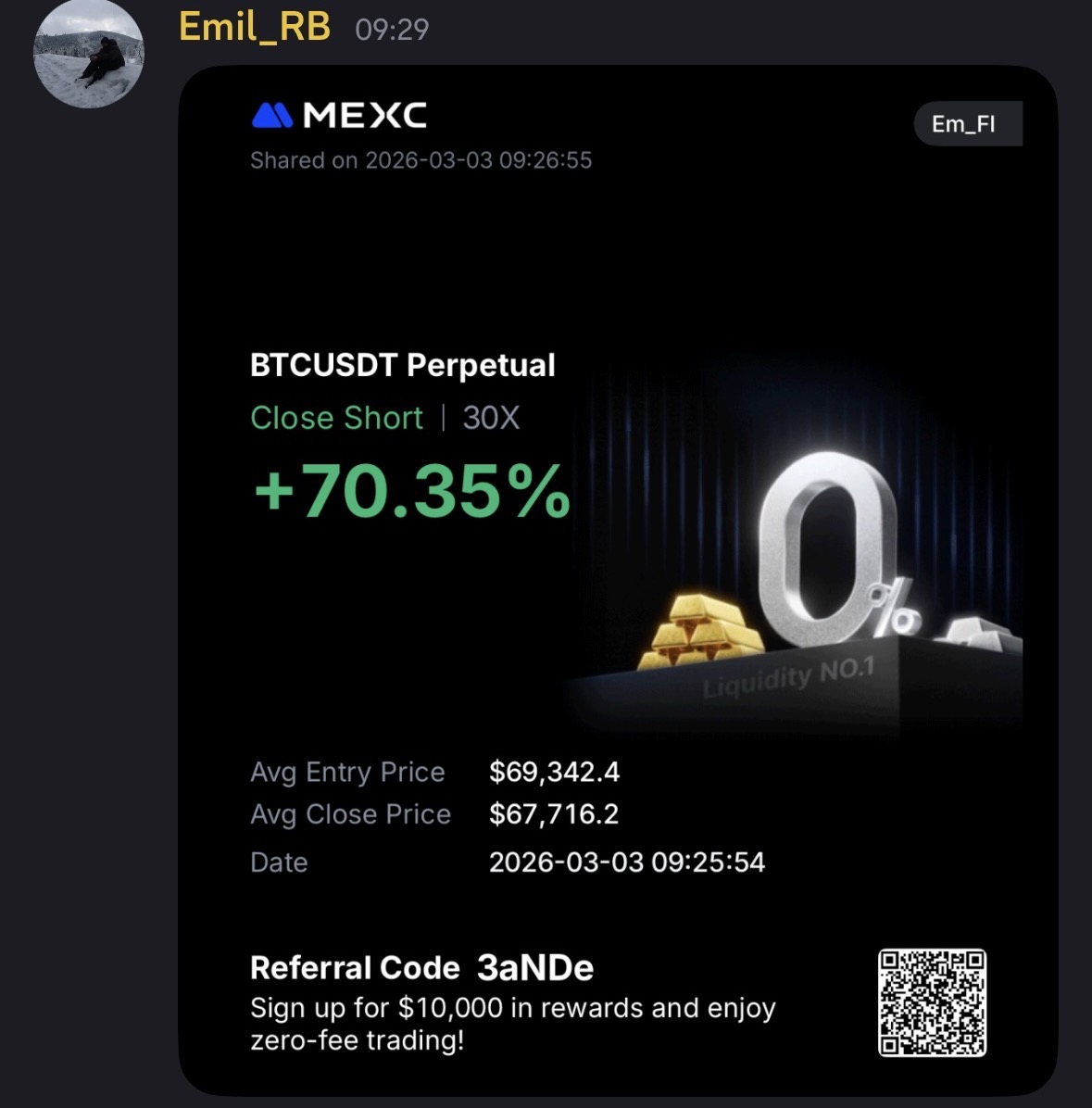Image resolution: width=1092 pixels, height=1108 pixels.
Task: Click the Avg Entry Price value $69,342.4
Action: [555, 772]
